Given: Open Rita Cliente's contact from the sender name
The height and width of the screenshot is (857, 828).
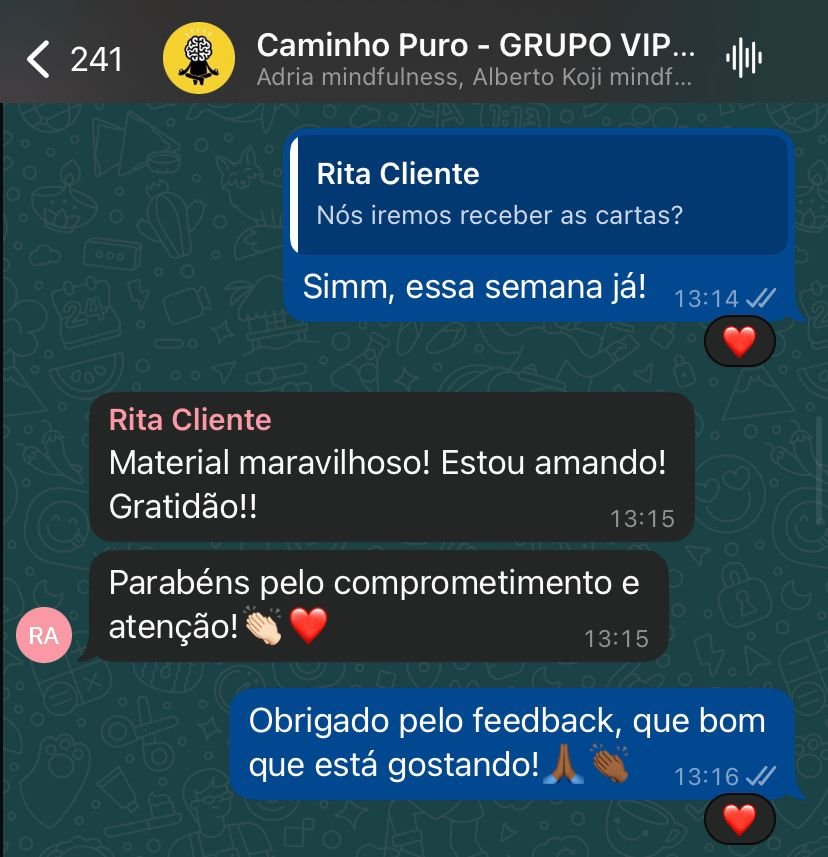Looking at the screenshot, I should pyautogui.click(x=190, y=419).
